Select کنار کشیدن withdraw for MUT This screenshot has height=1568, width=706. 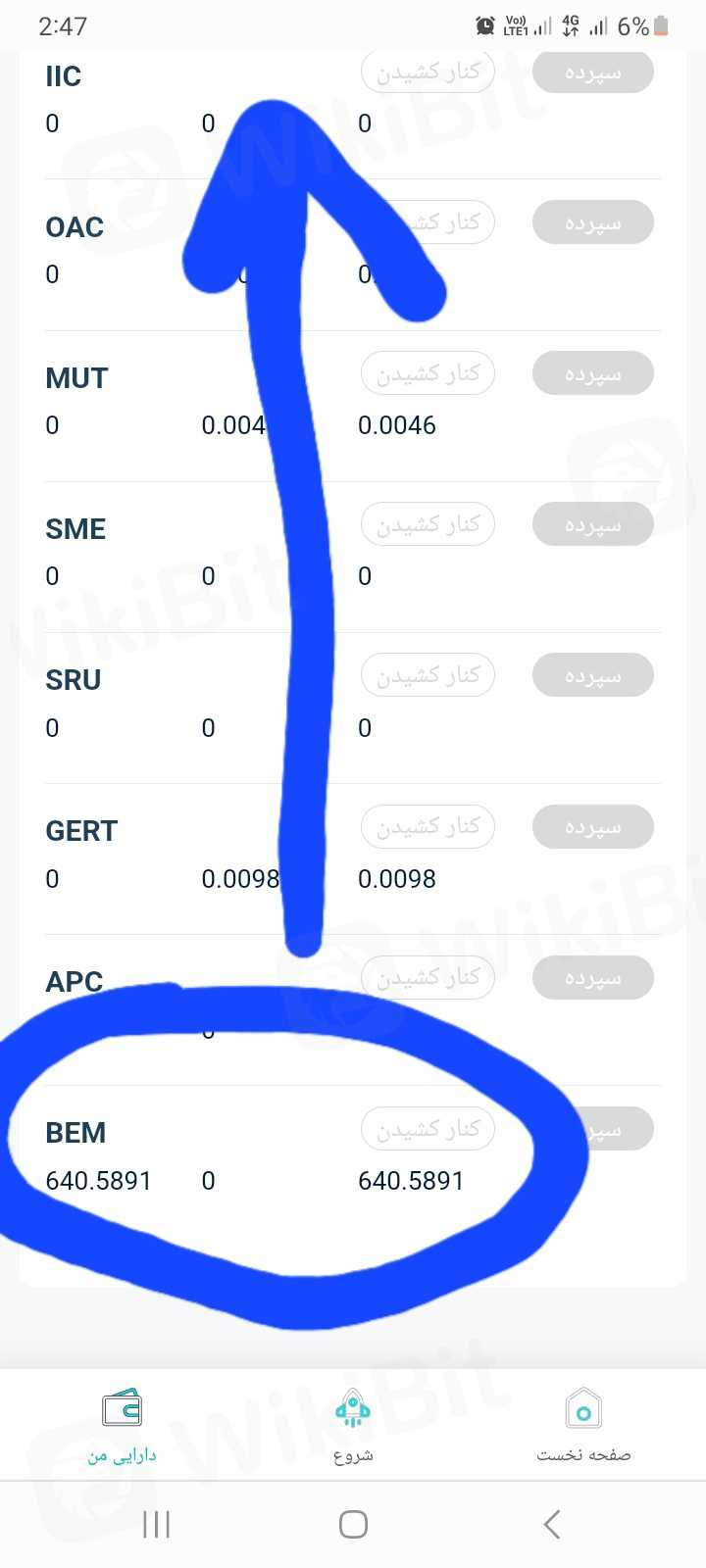[428, 373]
